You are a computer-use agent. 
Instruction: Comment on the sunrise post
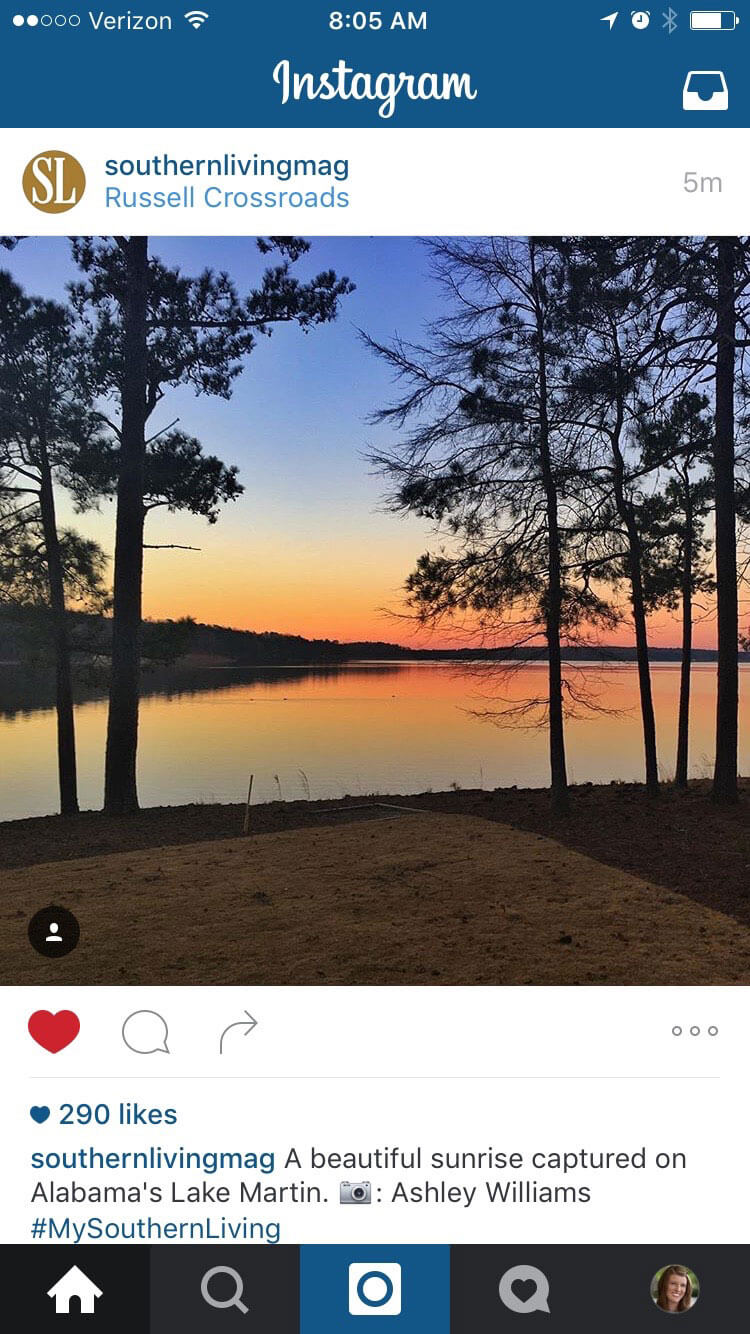coord(145,1032)
